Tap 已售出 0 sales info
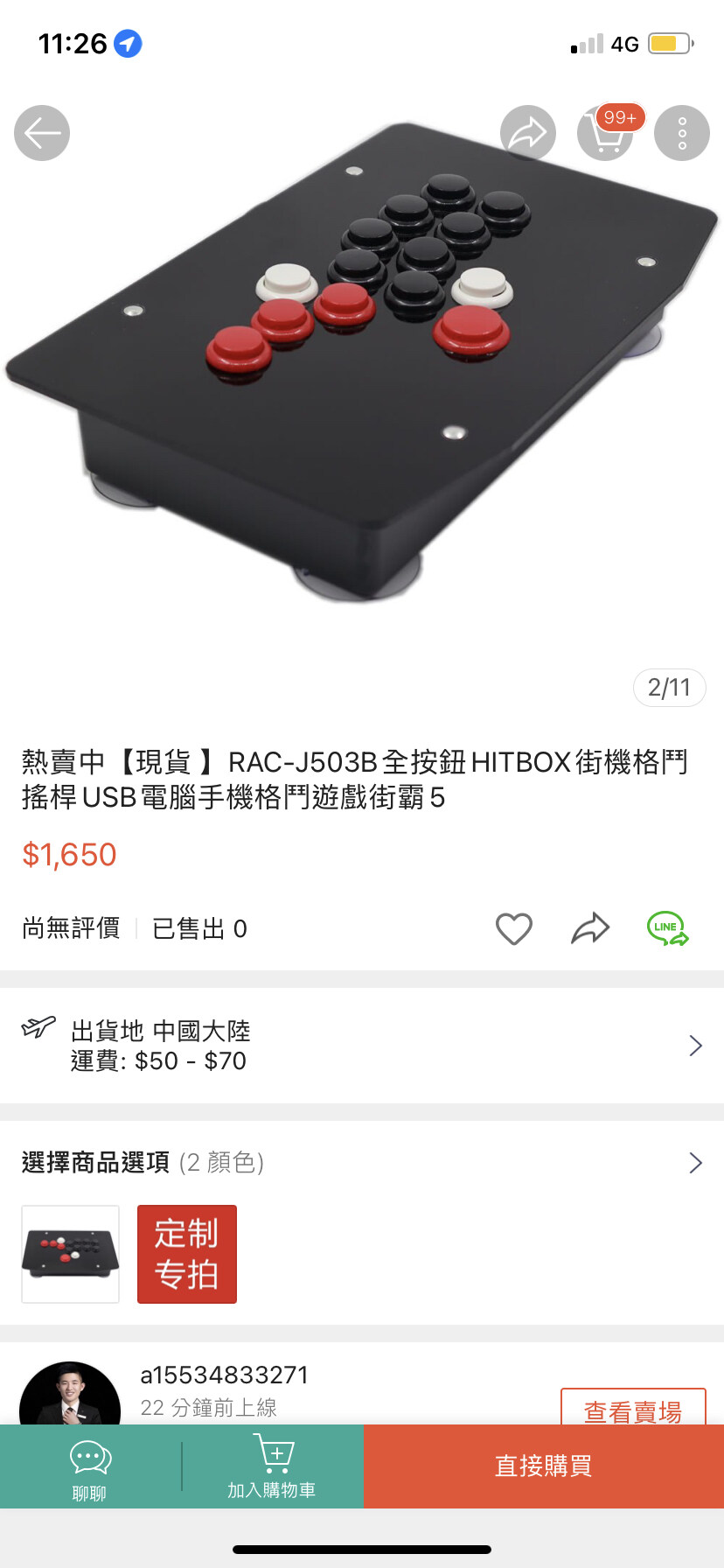724x1568 pixels. 198,929
